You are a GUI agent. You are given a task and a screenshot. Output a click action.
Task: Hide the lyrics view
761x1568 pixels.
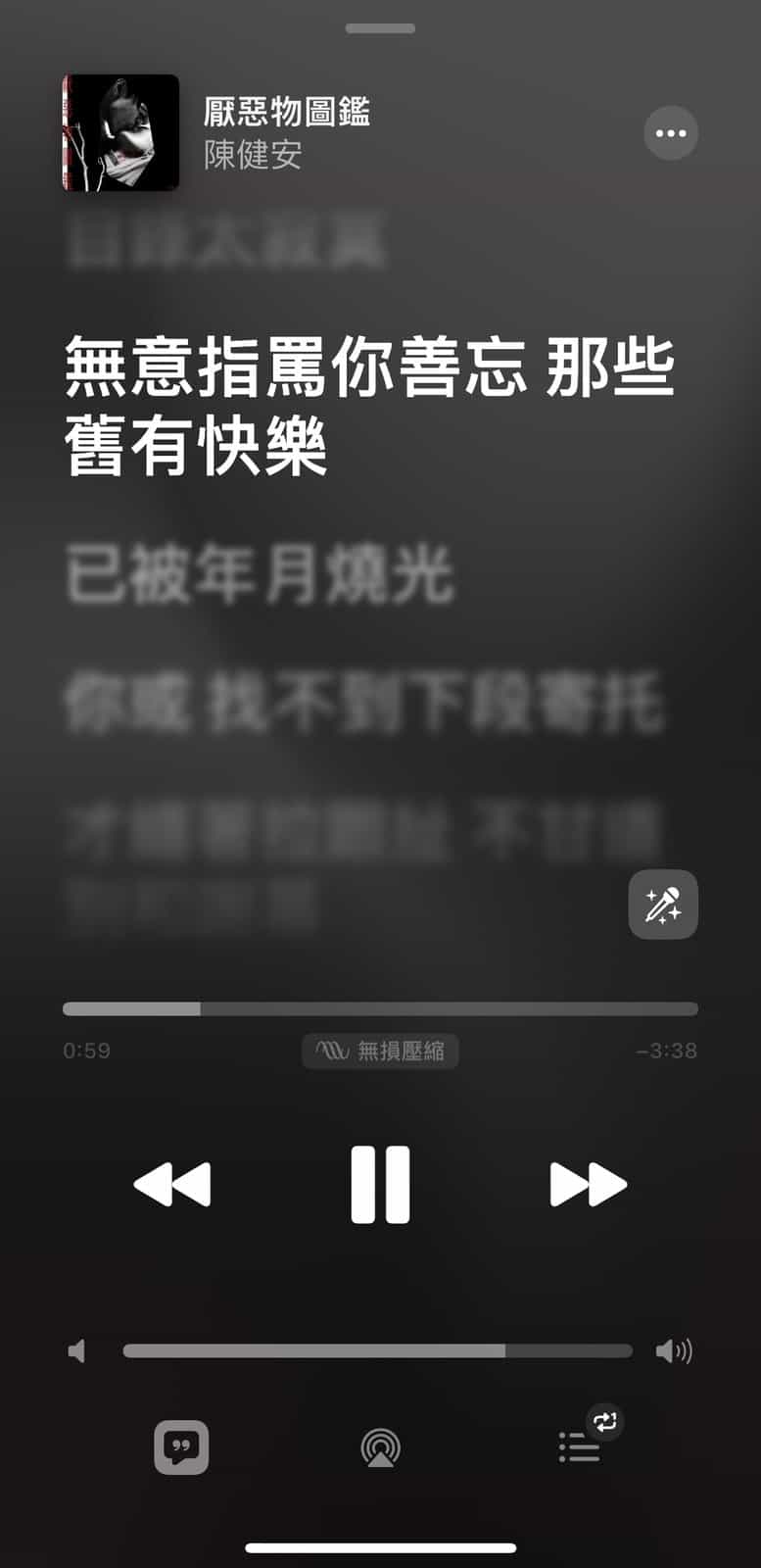point(181,1446)
